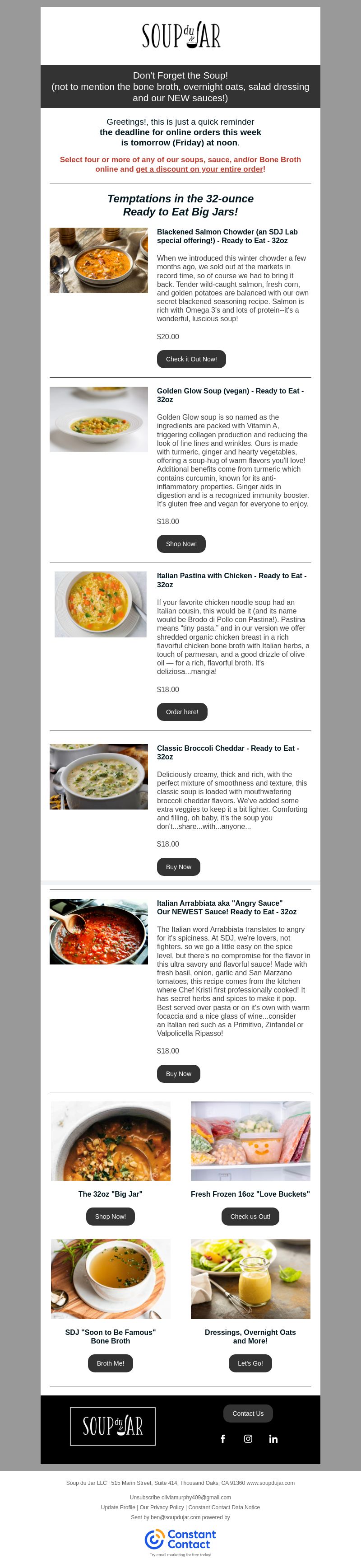Open the Fresh Frozen Love Buckets photo
Image resolution: width=361 pixels, height=1568 pixels.
pyautogui.click(x=250, y=1141)
